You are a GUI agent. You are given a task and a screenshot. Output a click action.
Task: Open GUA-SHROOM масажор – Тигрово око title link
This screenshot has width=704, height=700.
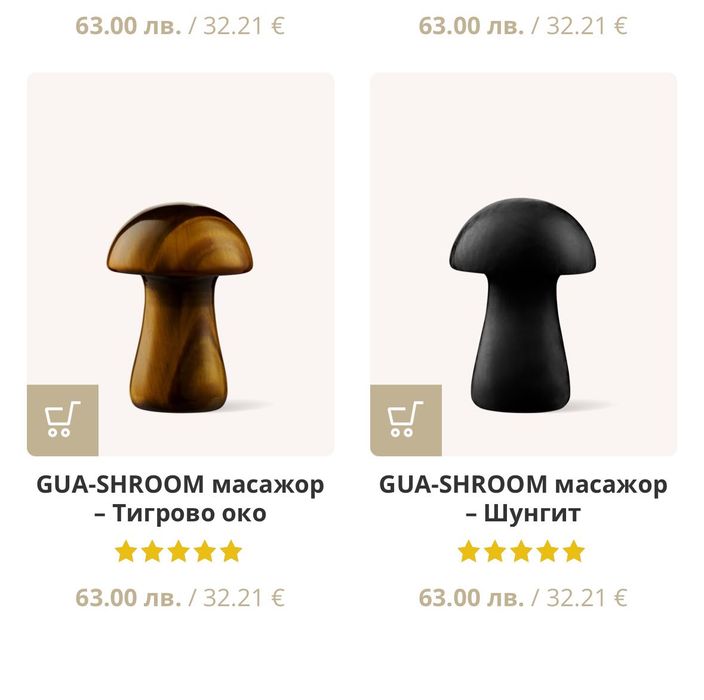[x=180, y=499]
